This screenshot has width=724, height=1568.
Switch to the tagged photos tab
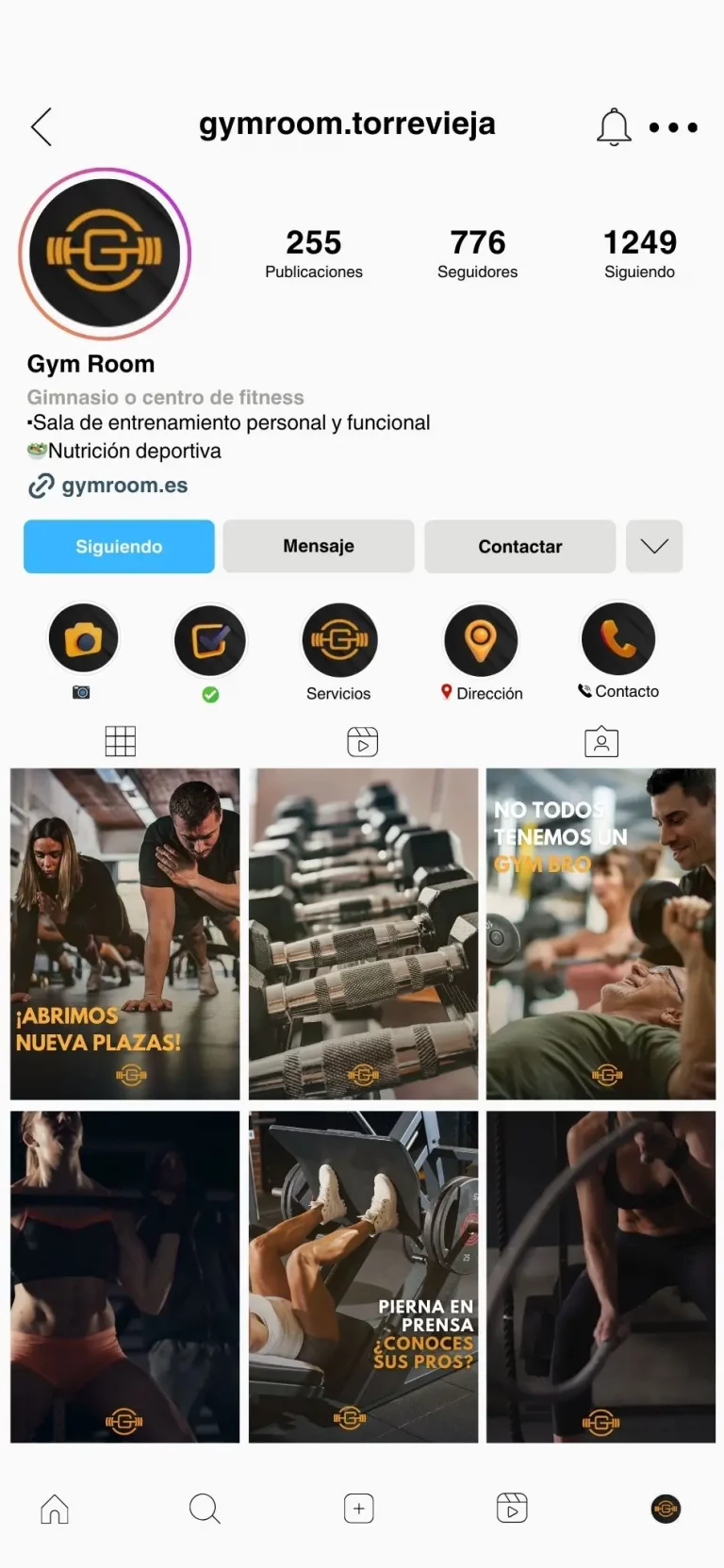tap(601, 742)
